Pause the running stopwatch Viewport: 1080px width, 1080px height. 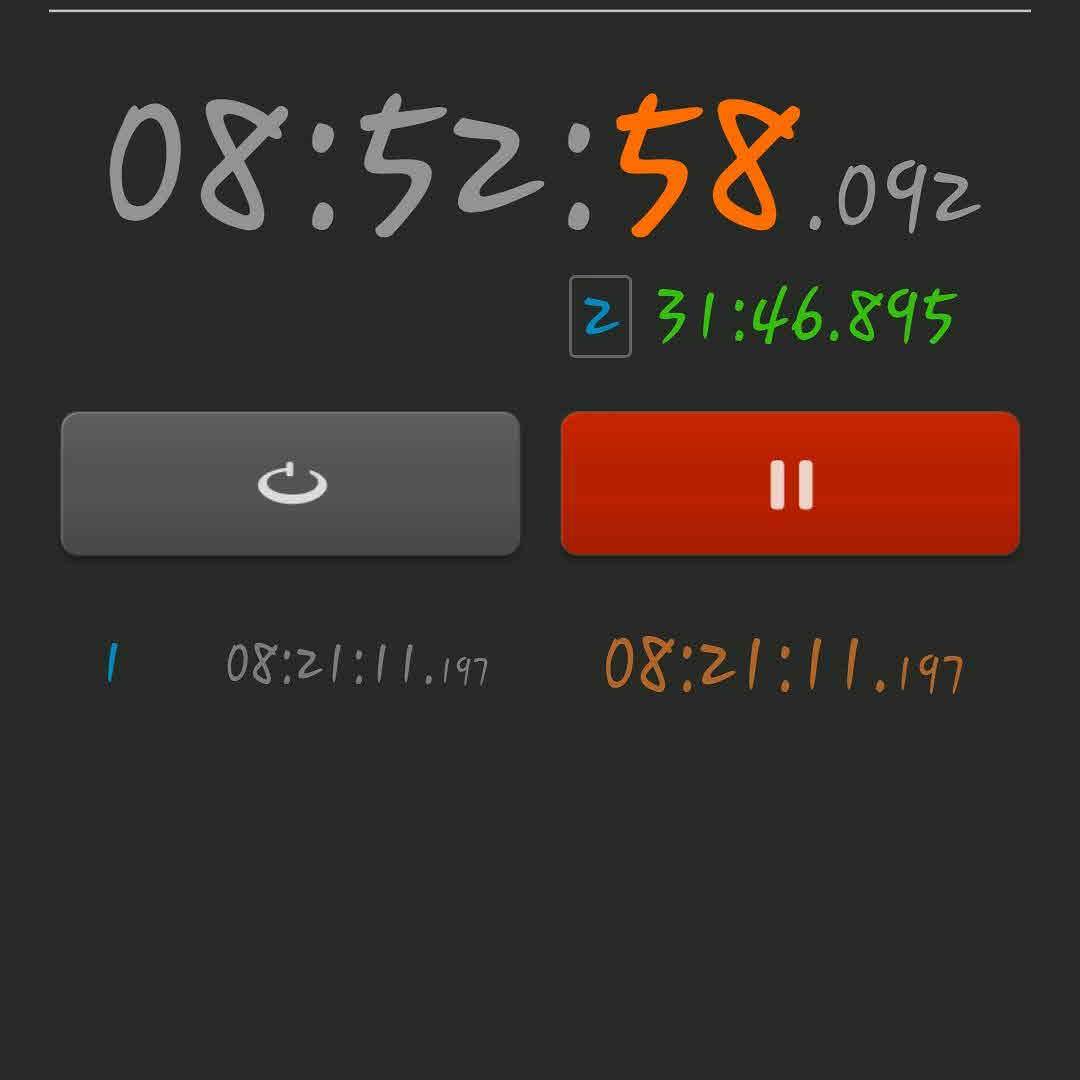[x=790, y=483]
